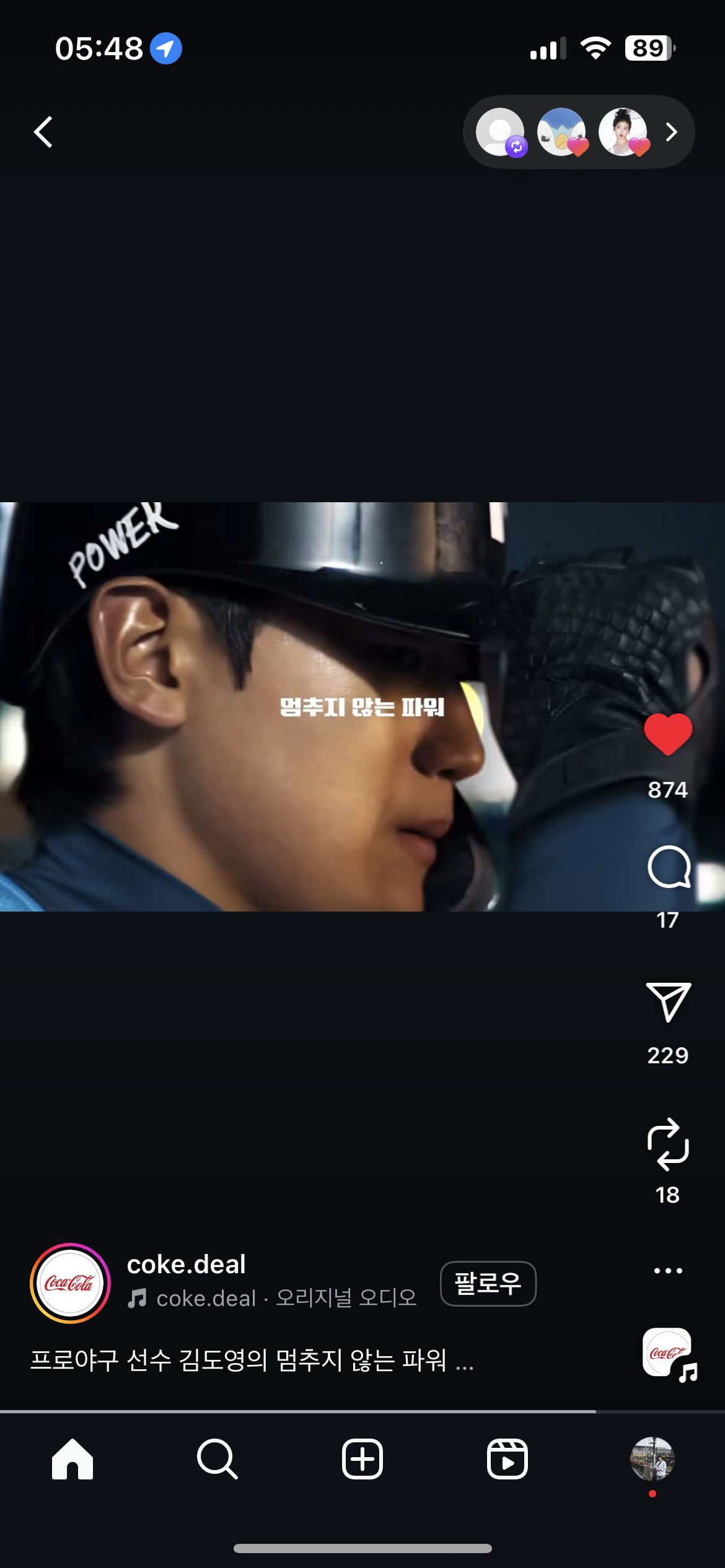Switch to the Search tab
This screenshot has width=725, height=1568.
coord(217,1459)
